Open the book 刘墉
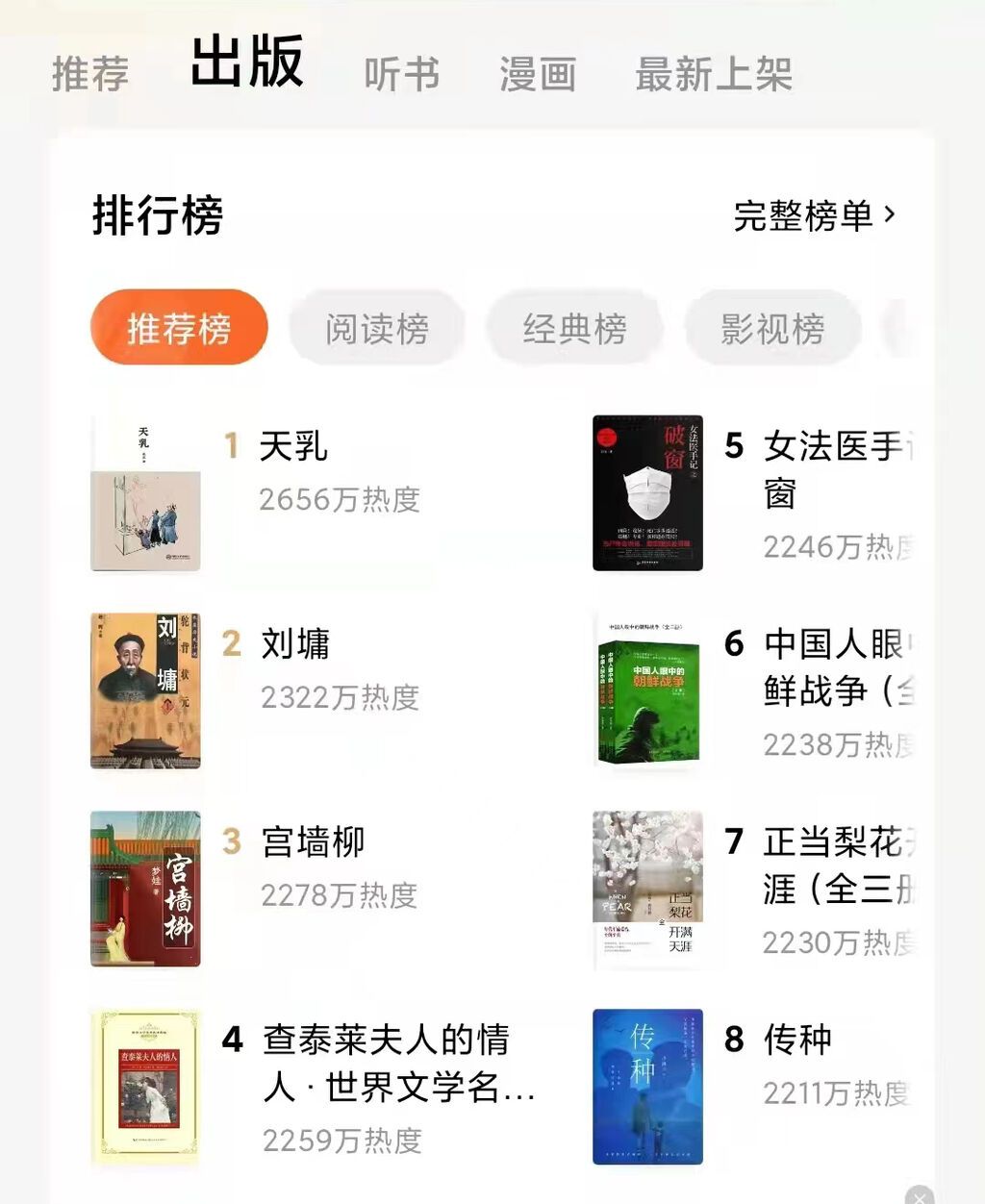985x1204 pixels. (295, 644)
